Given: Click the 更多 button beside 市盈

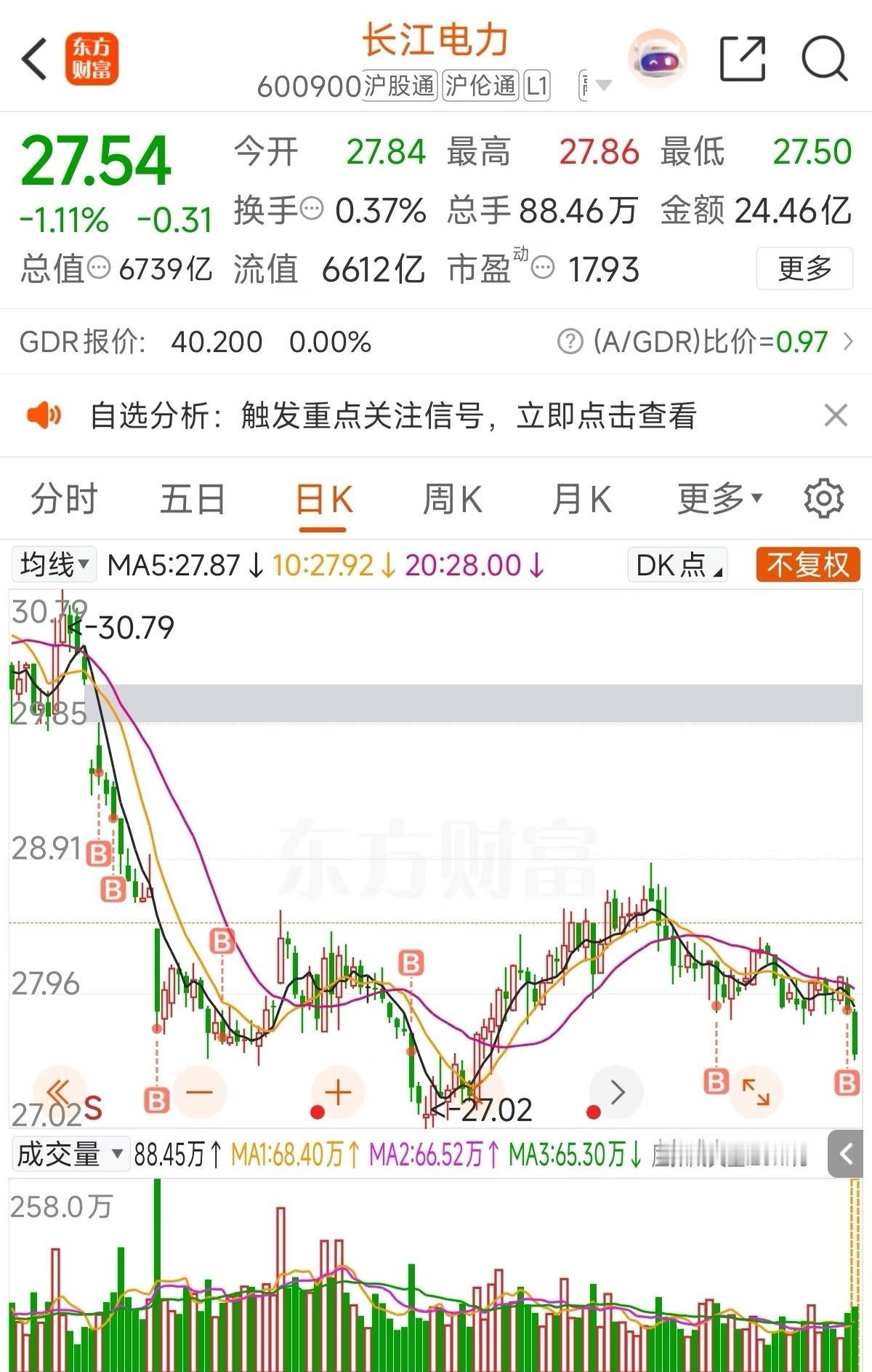Looking at the screenshot, I should point(803,269).
